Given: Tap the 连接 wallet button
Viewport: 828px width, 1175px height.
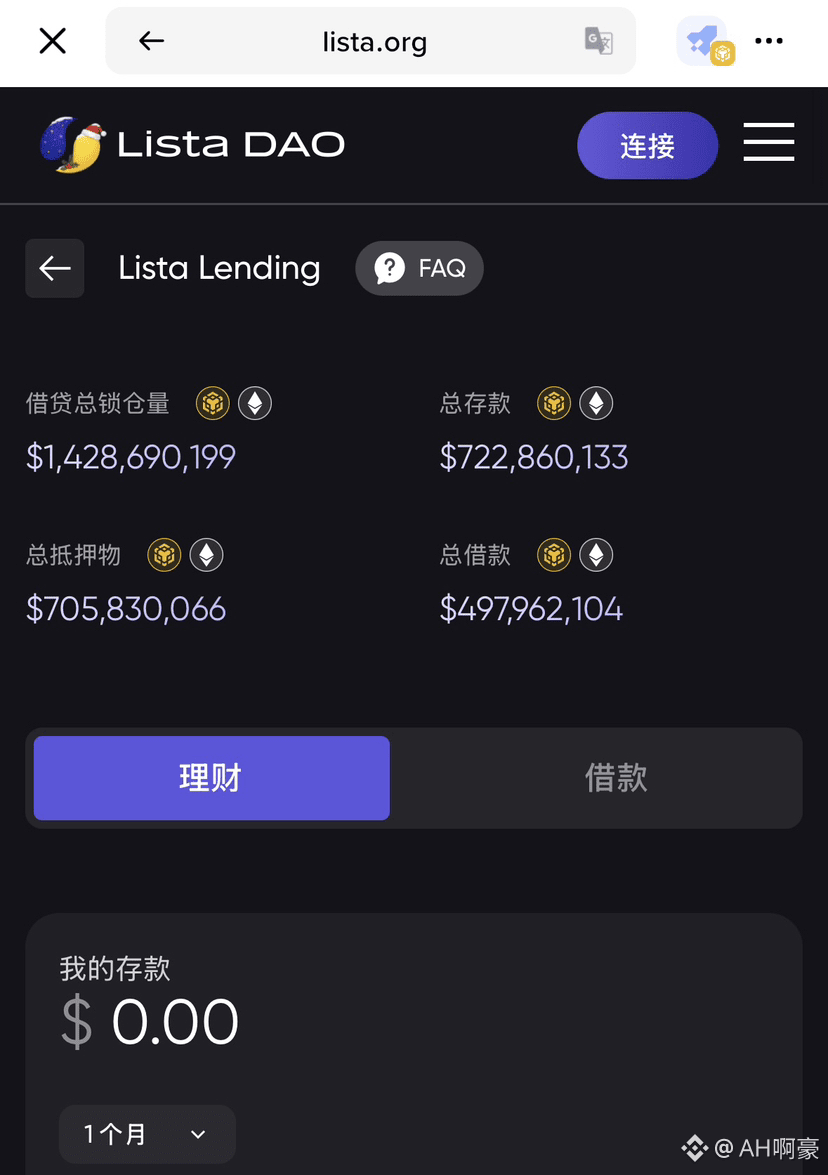Looking at the screenshot, I should click(647, 146).
